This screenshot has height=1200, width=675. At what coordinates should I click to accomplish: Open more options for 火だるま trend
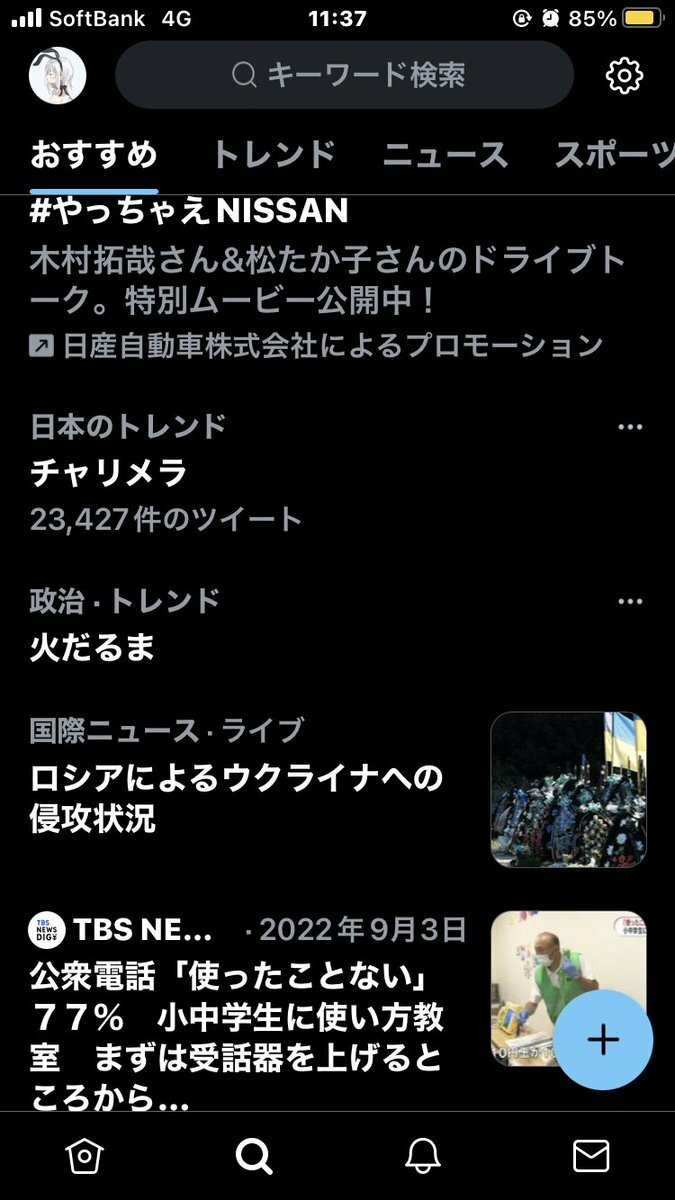click(630, 601)
